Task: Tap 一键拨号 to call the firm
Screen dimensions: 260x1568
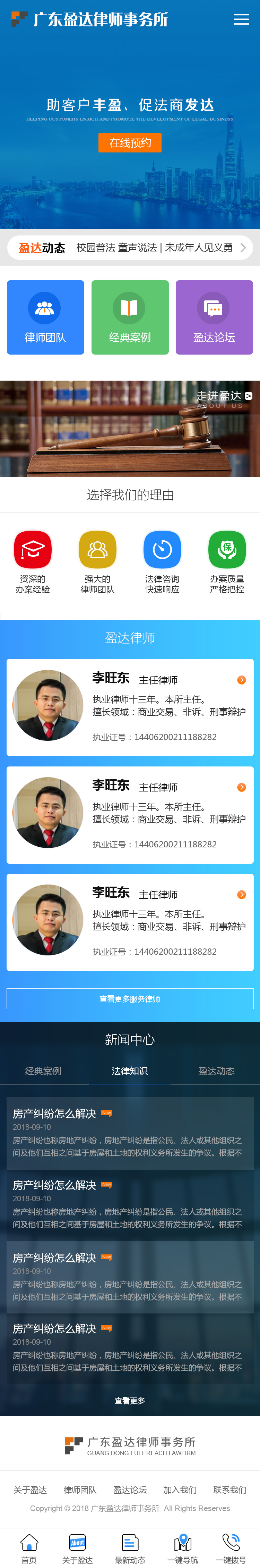Action: (231, 1548)
